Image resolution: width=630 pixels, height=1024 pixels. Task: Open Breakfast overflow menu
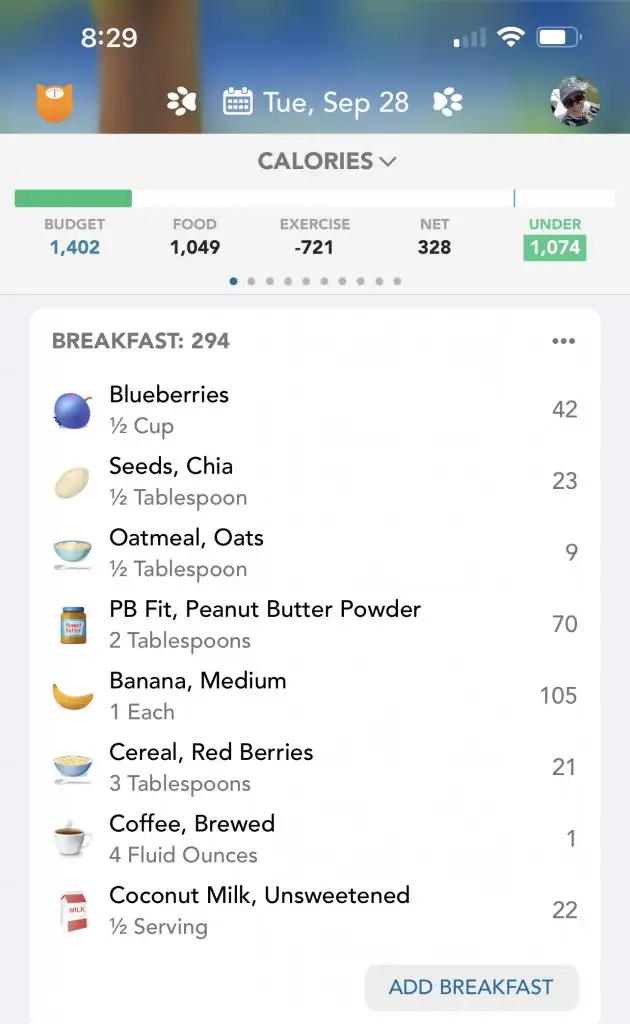point(563,341)
